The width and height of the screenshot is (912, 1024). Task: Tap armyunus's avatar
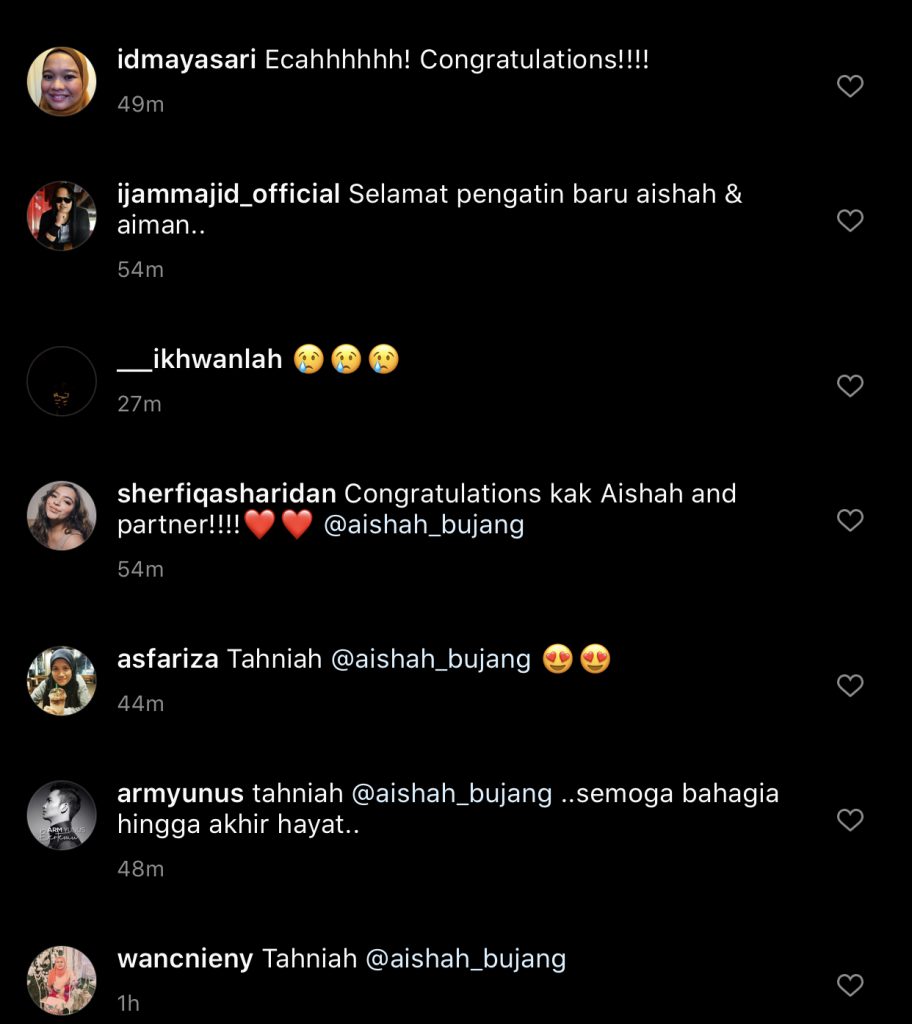point(61,816)
